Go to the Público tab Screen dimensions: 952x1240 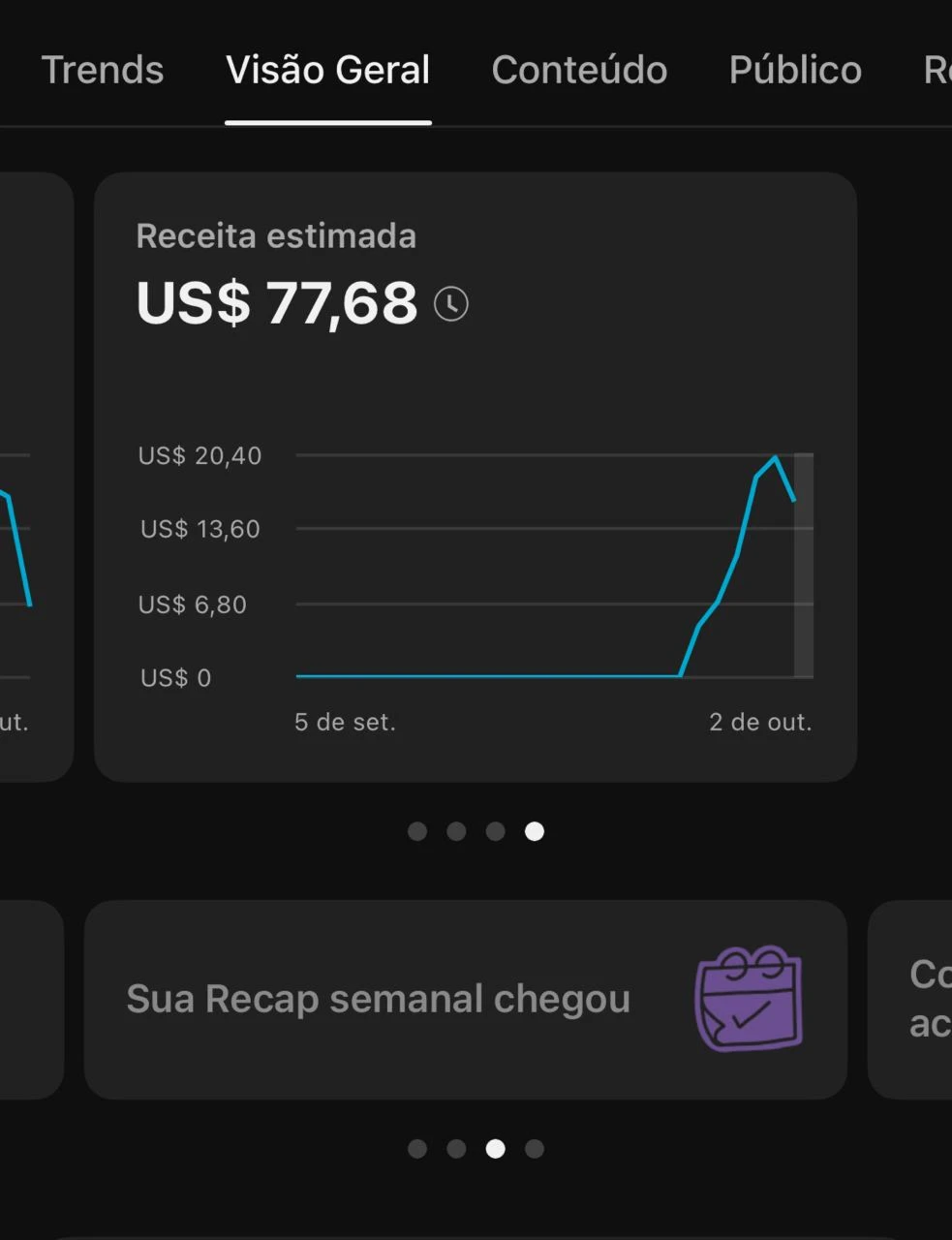click(x=795, y=70)
